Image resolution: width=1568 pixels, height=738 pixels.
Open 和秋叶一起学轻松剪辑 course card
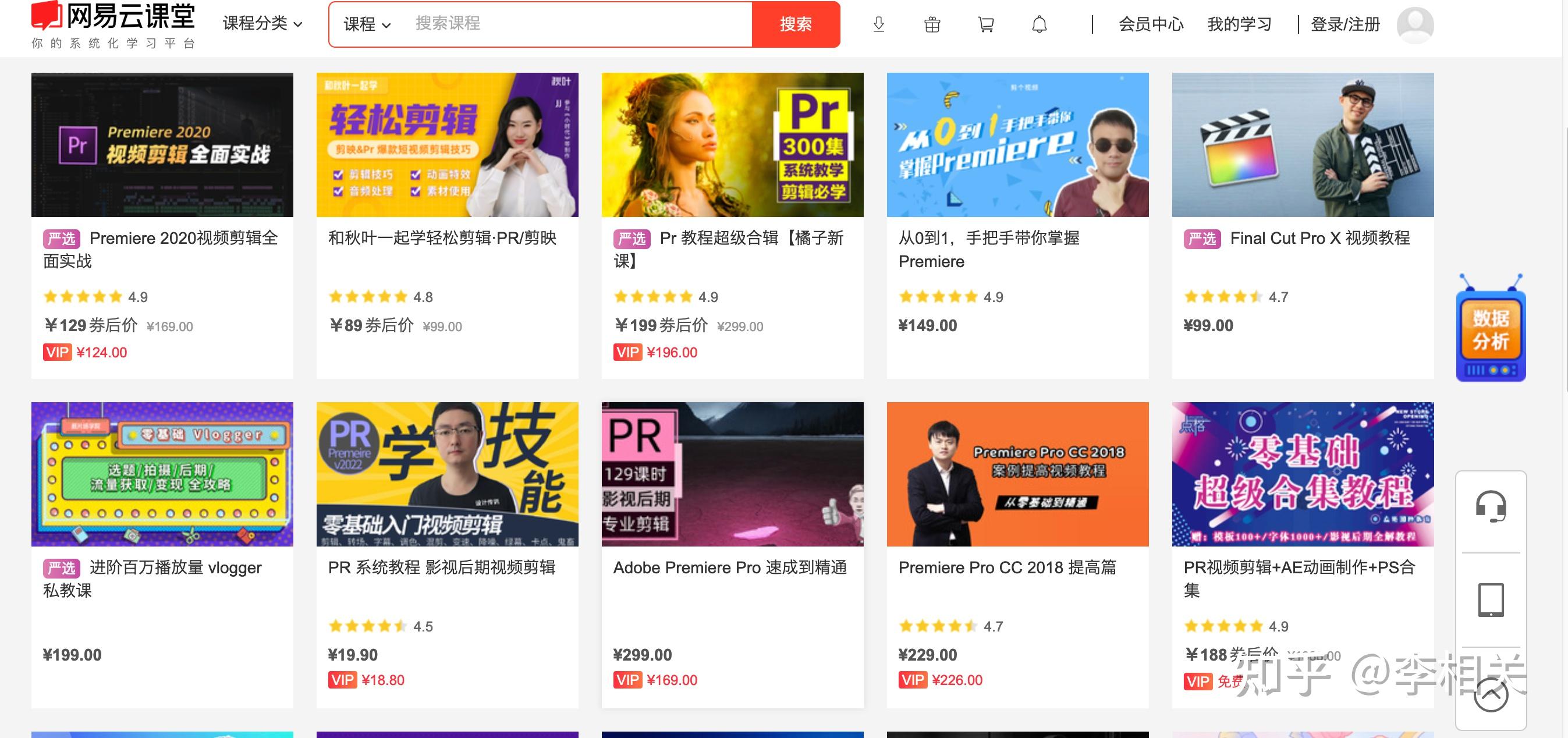[x=447, y=145]
